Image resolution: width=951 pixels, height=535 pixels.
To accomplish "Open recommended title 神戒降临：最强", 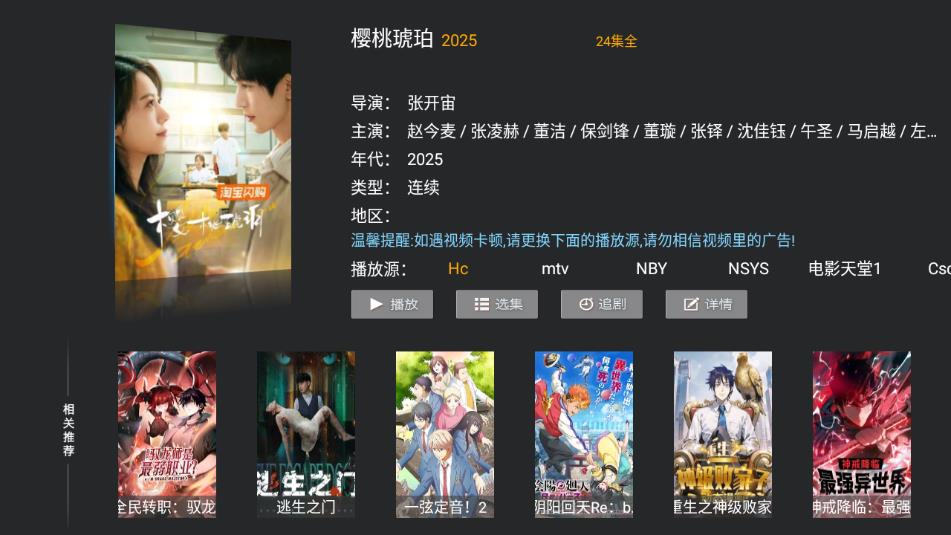I will [862, 434].
